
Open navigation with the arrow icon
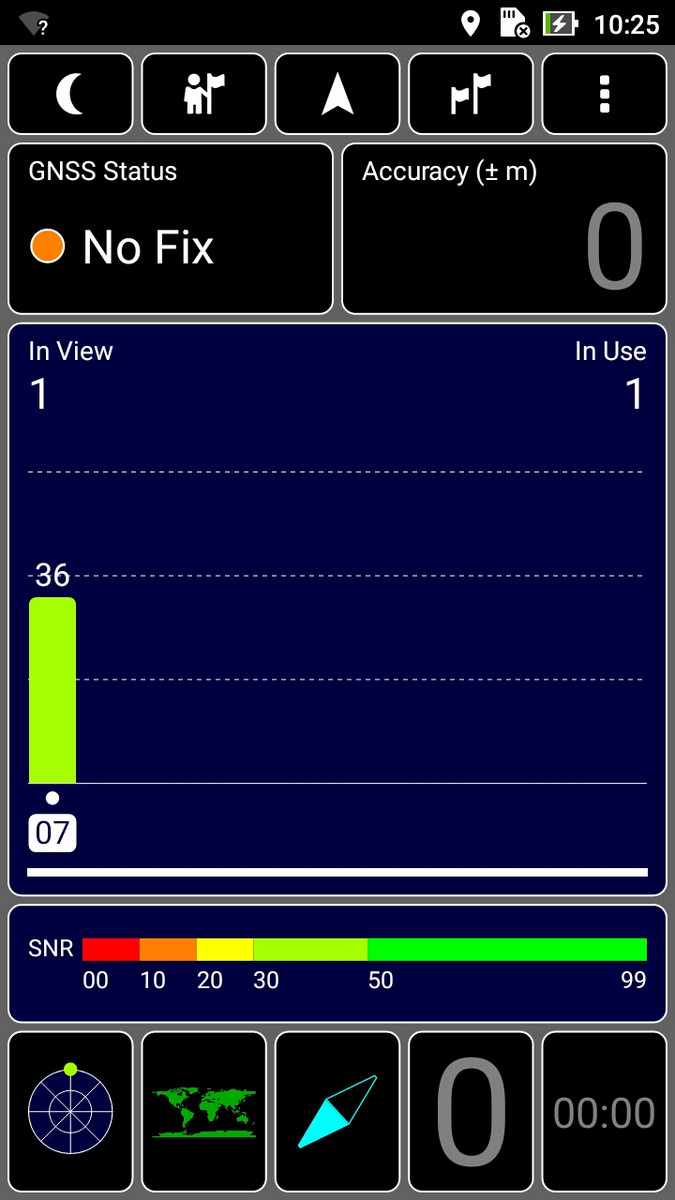[x=337, y=94]
